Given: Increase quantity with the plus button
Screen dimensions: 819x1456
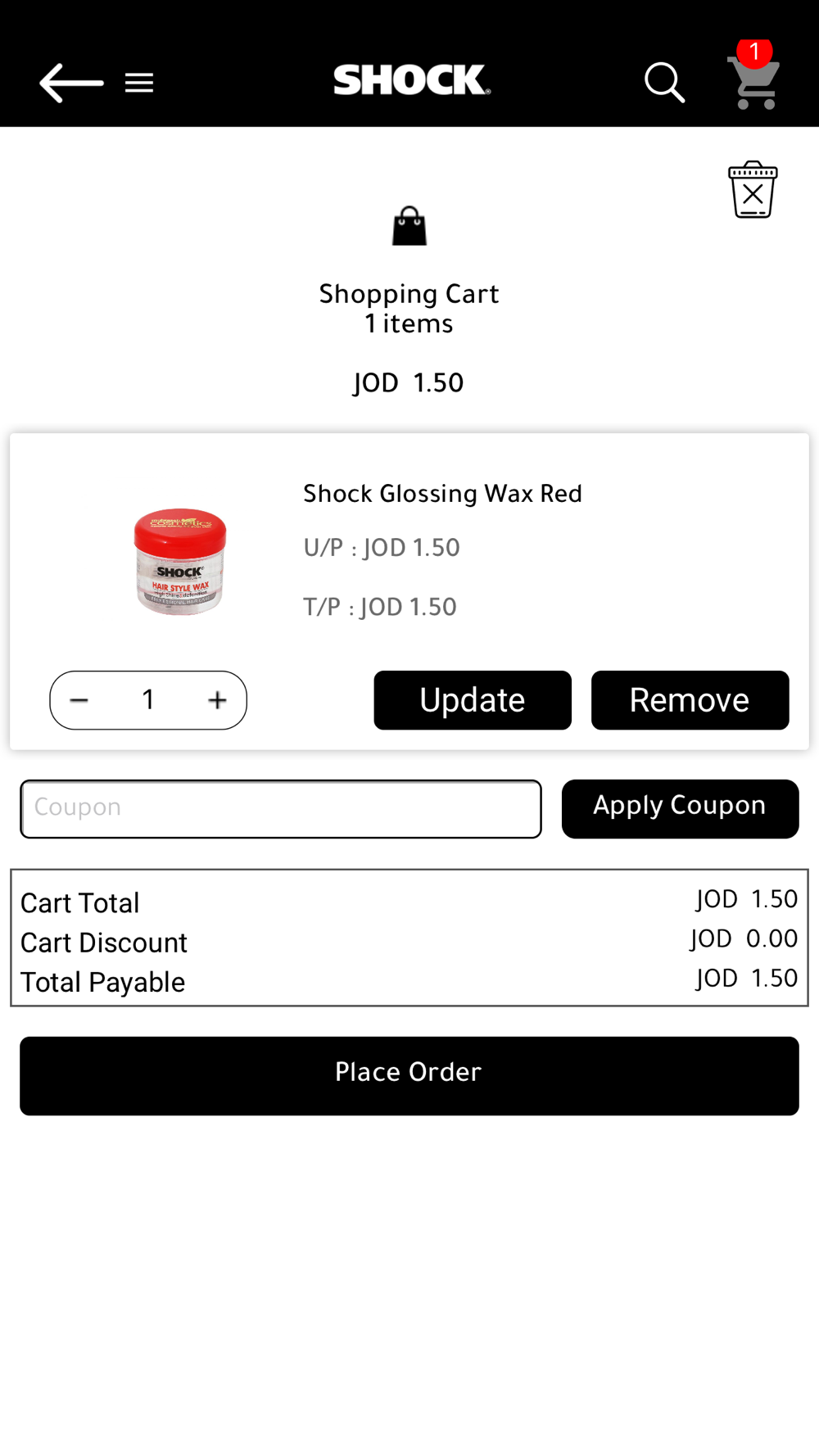Looking at the screenshot, I should [x=217, y=700].
